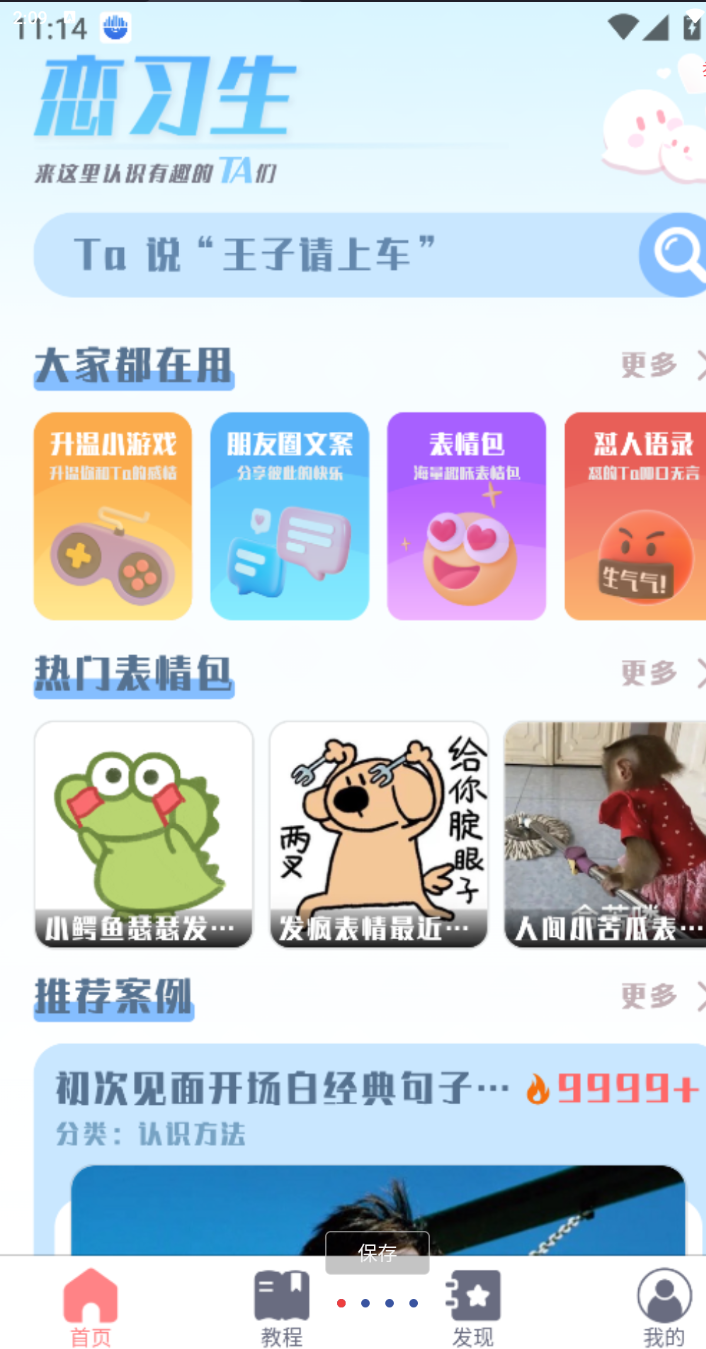Screen dimensions: 706x1349
Task: Open the 朋友圈文案 card
Action: point(289,516)
